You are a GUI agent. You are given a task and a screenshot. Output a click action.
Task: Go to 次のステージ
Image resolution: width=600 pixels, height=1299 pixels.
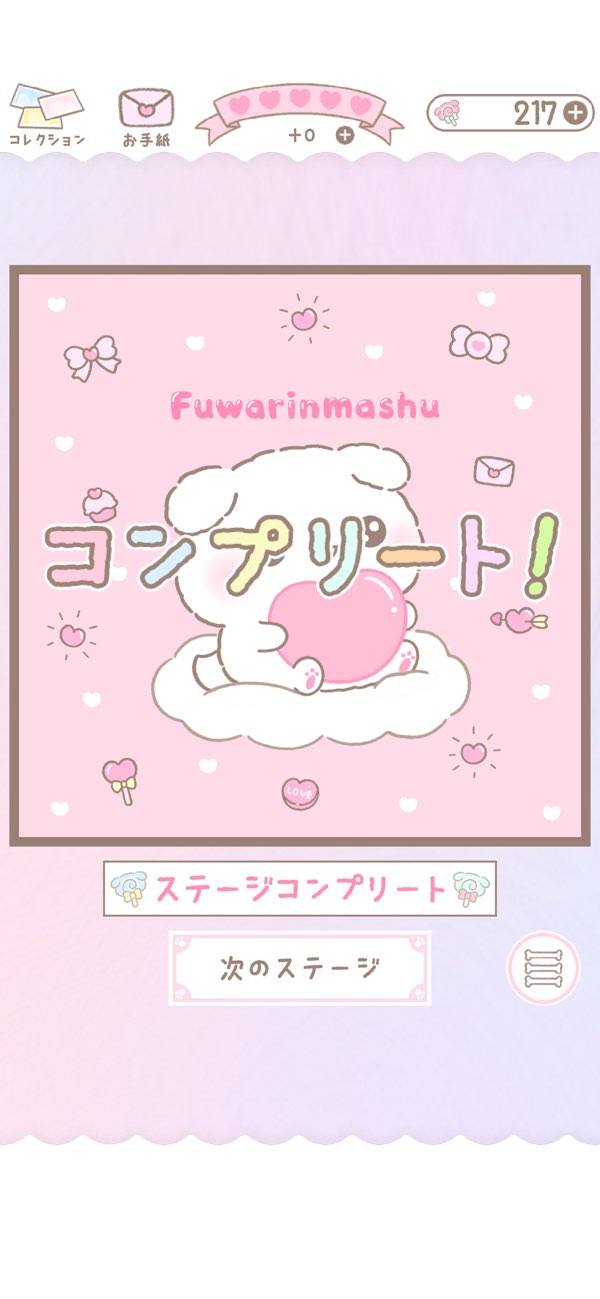[x=300, y=968]
